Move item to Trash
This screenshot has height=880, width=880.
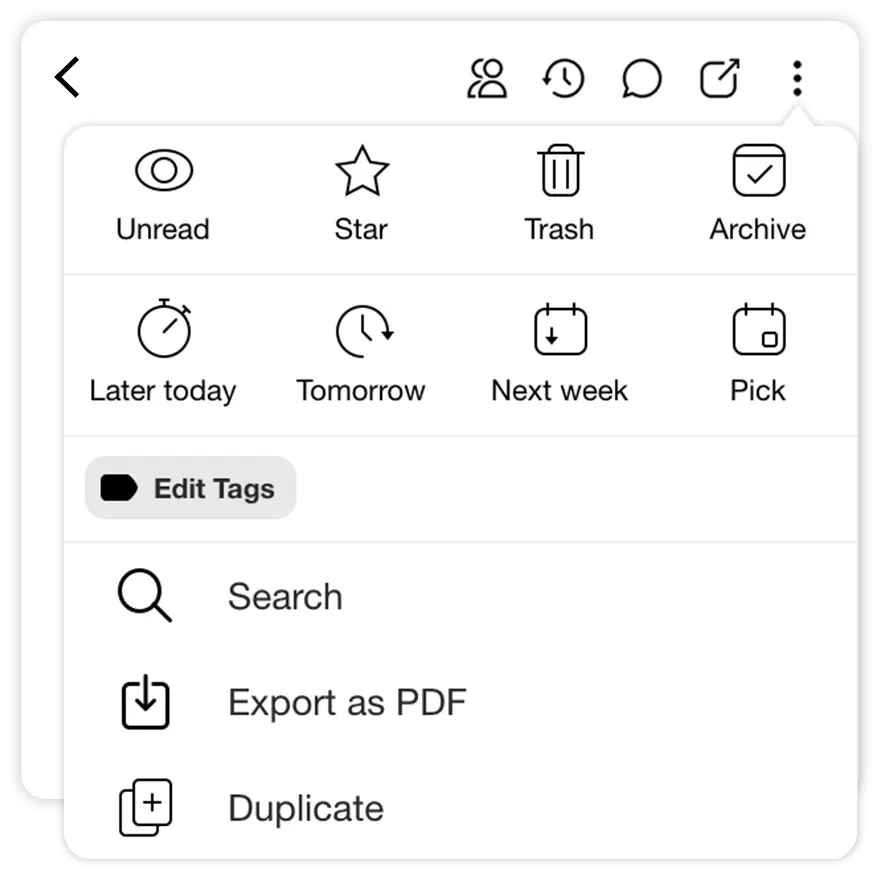(559, 195)
